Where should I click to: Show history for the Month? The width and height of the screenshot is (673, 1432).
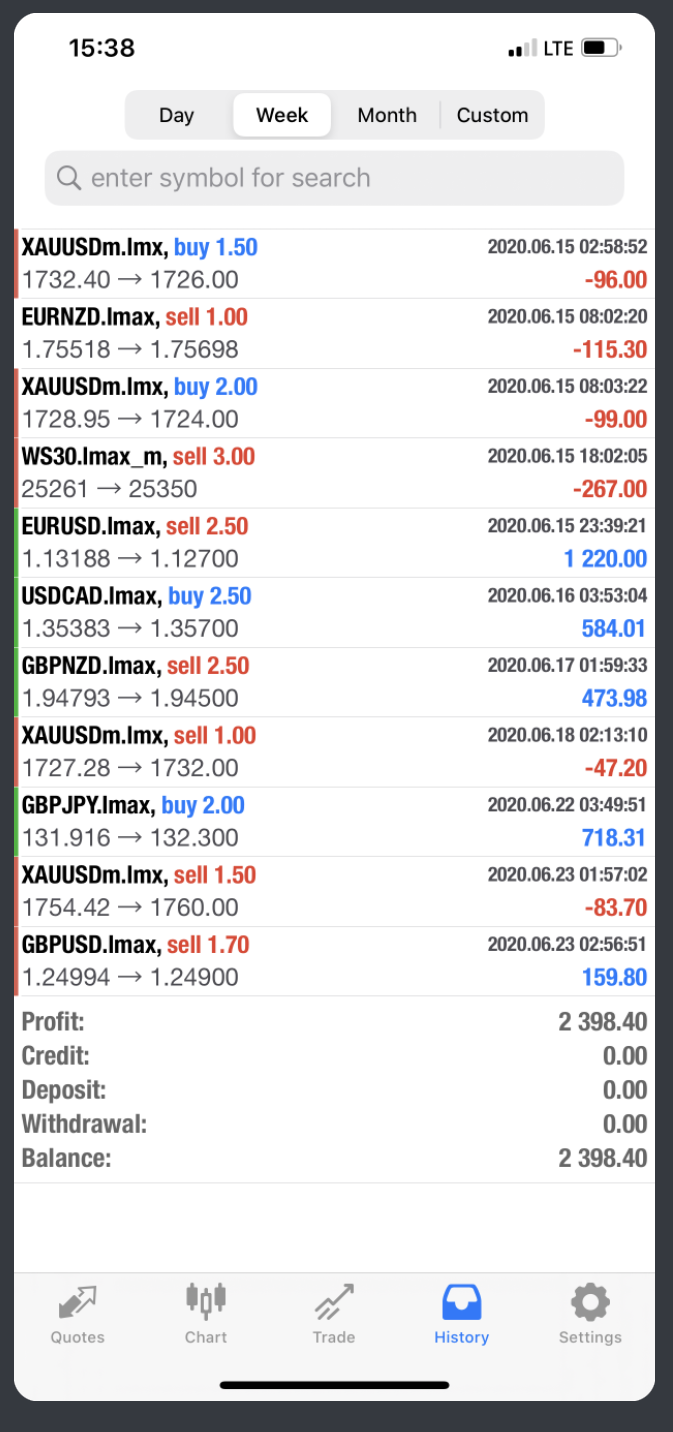tap(387, 115)
